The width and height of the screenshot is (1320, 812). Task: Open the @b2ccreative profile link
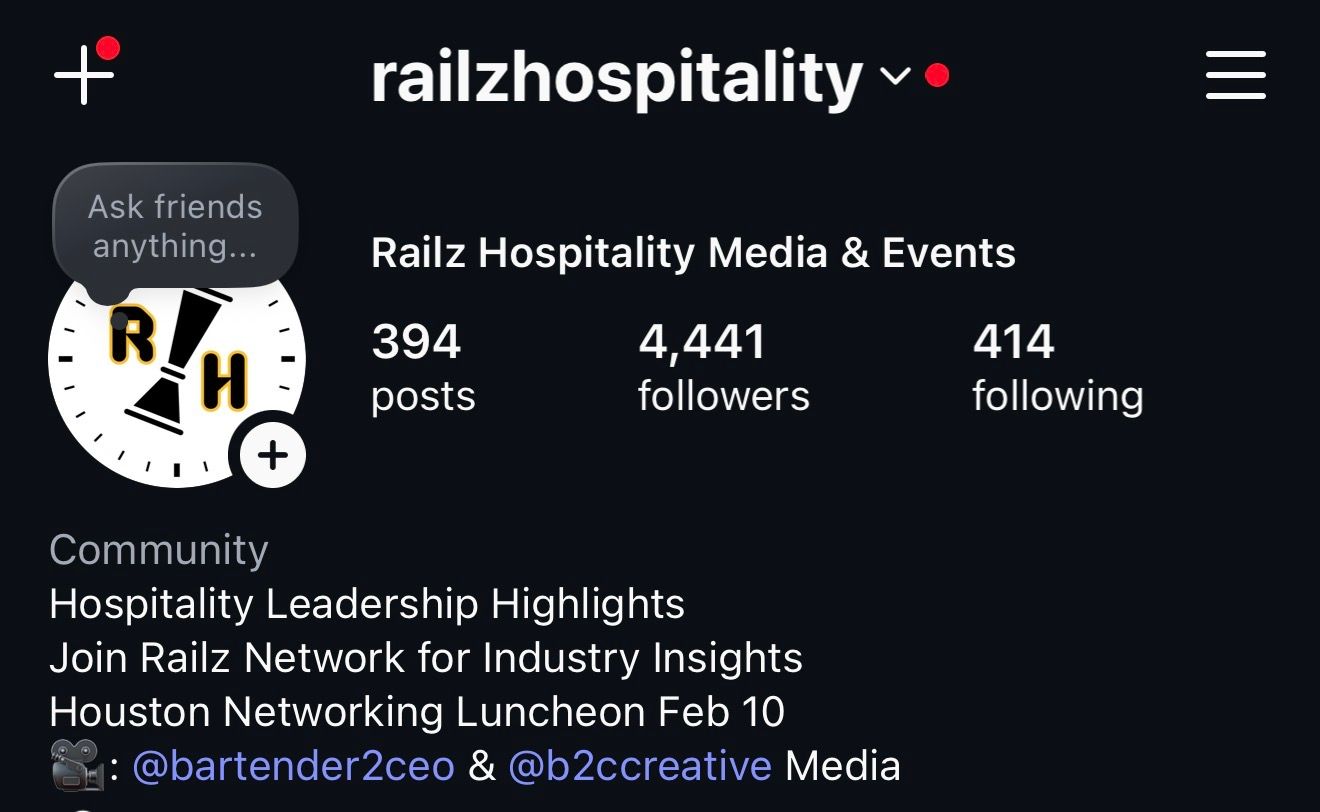(639, 766)
